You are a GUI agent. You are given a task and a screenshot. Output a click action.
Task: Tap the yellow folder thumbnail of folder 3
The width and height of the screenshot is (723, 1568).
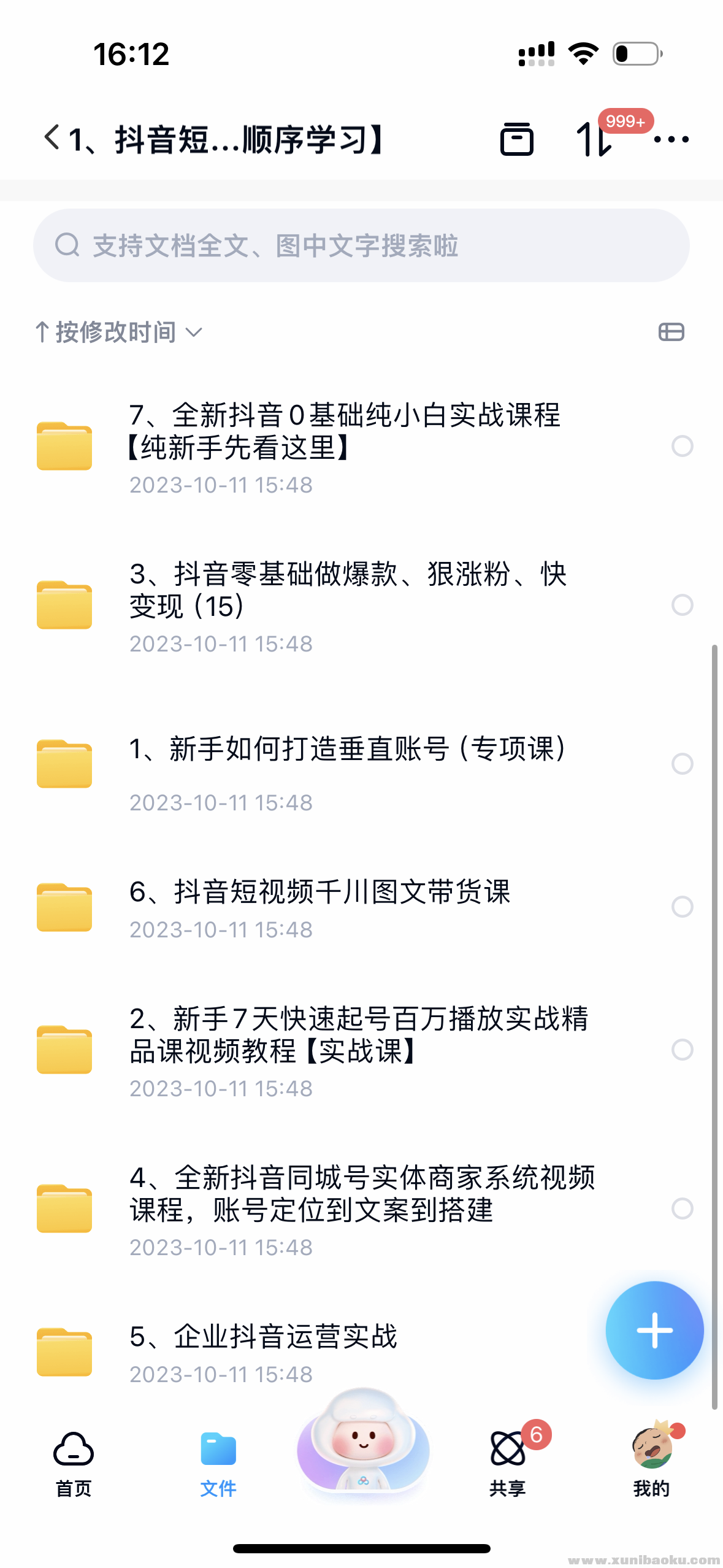click(64, 605)
